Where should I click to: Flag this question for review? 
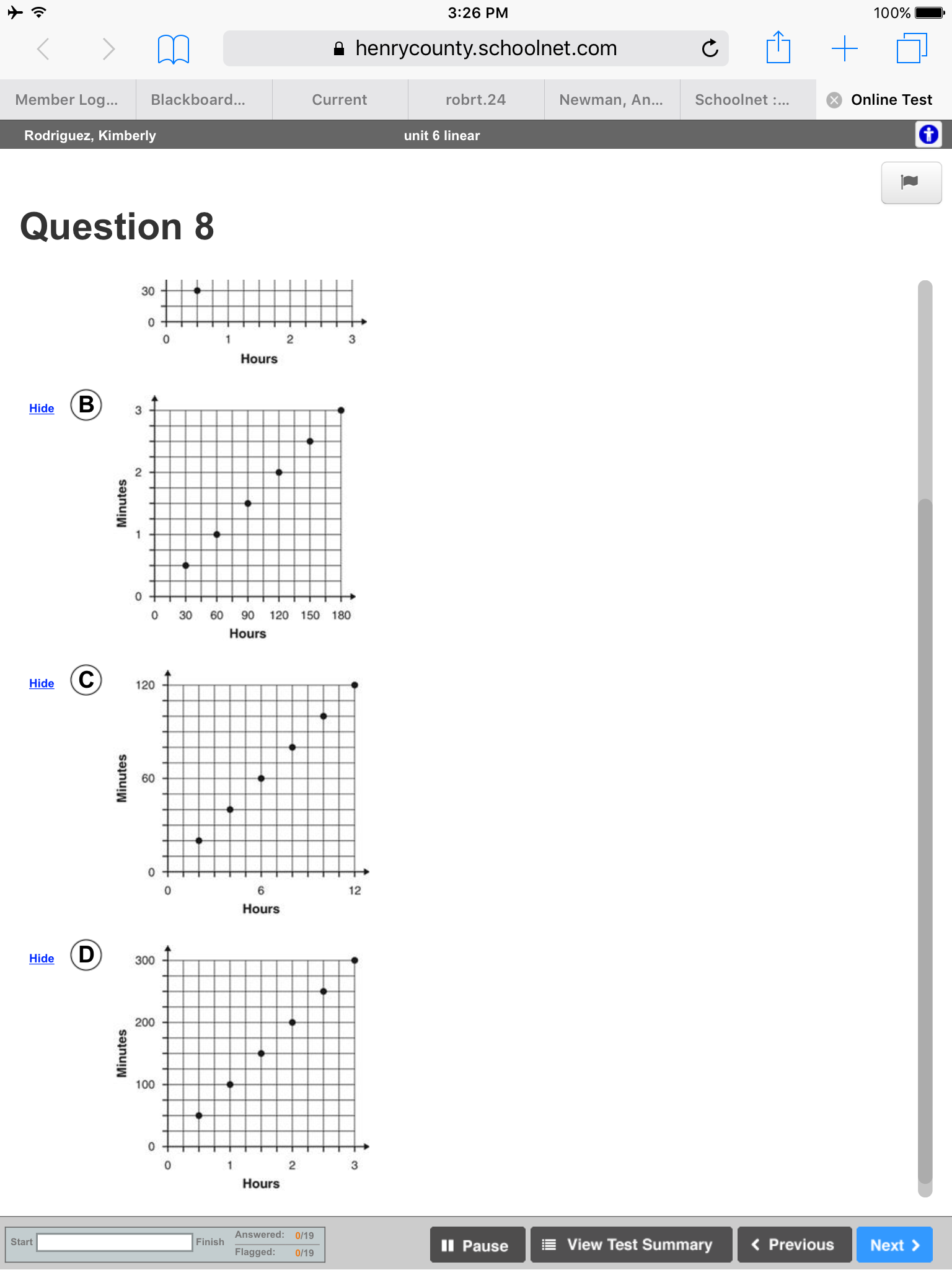(x=911, y=182)
